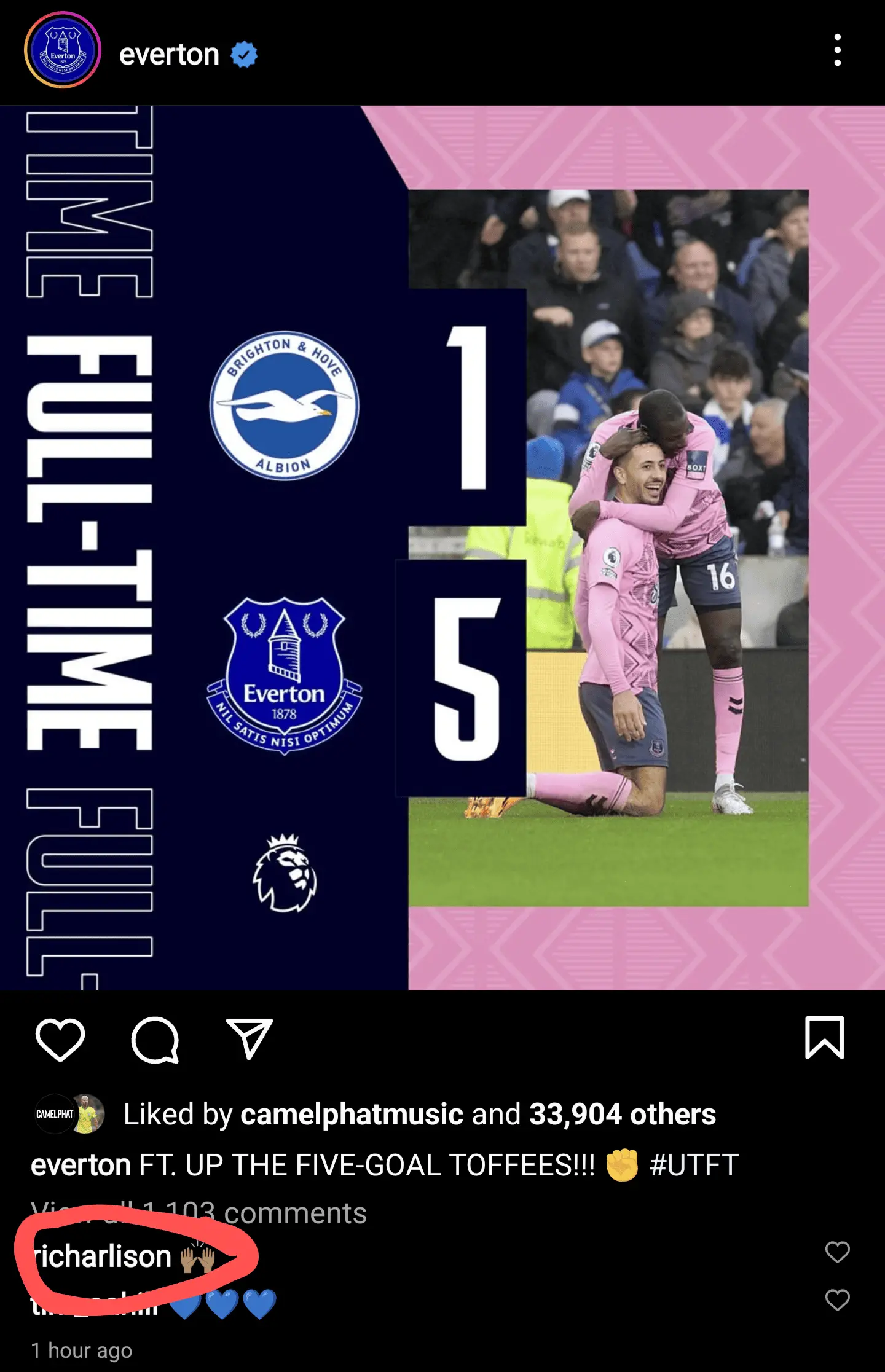Share the post via paper plane icon
The width and height of the screenshot is (885, 1372).
(x=249, y=1040)
